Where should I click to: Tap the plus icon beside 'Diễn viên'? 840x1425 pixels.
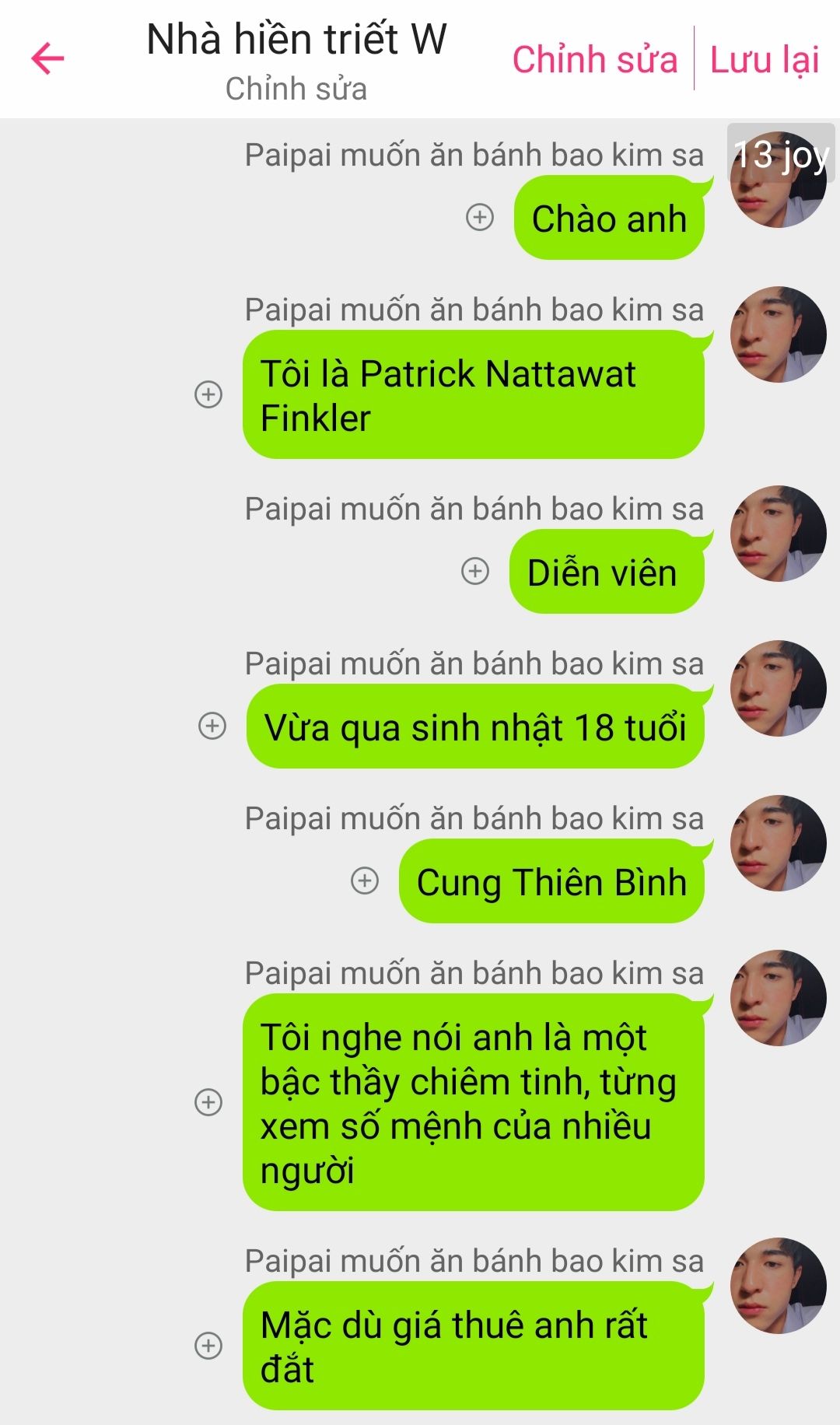[x=475, y=571]
